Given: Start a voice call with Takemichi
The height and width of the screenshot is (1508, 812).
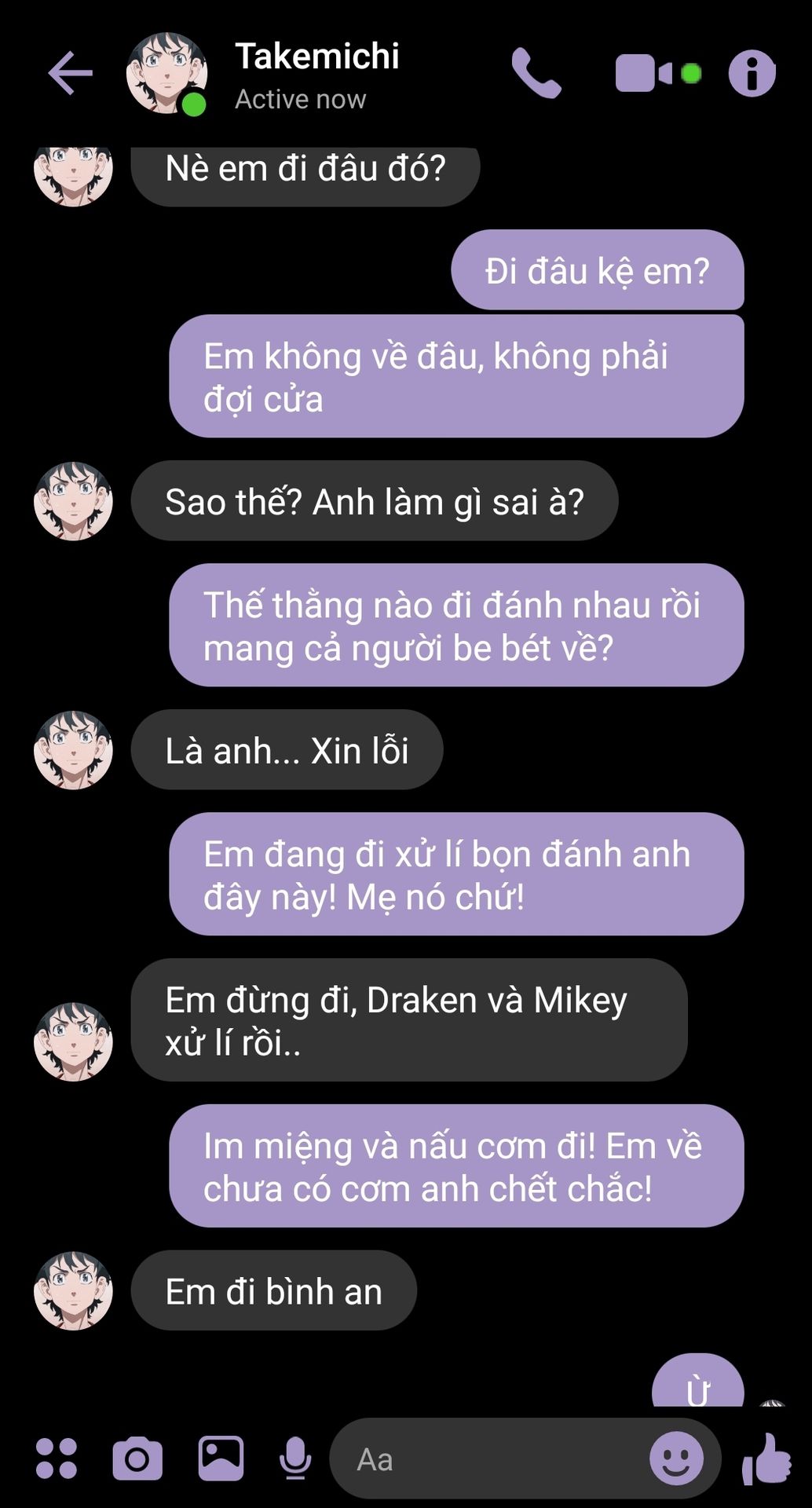Looking at the screenshot, I should point(536,73).
